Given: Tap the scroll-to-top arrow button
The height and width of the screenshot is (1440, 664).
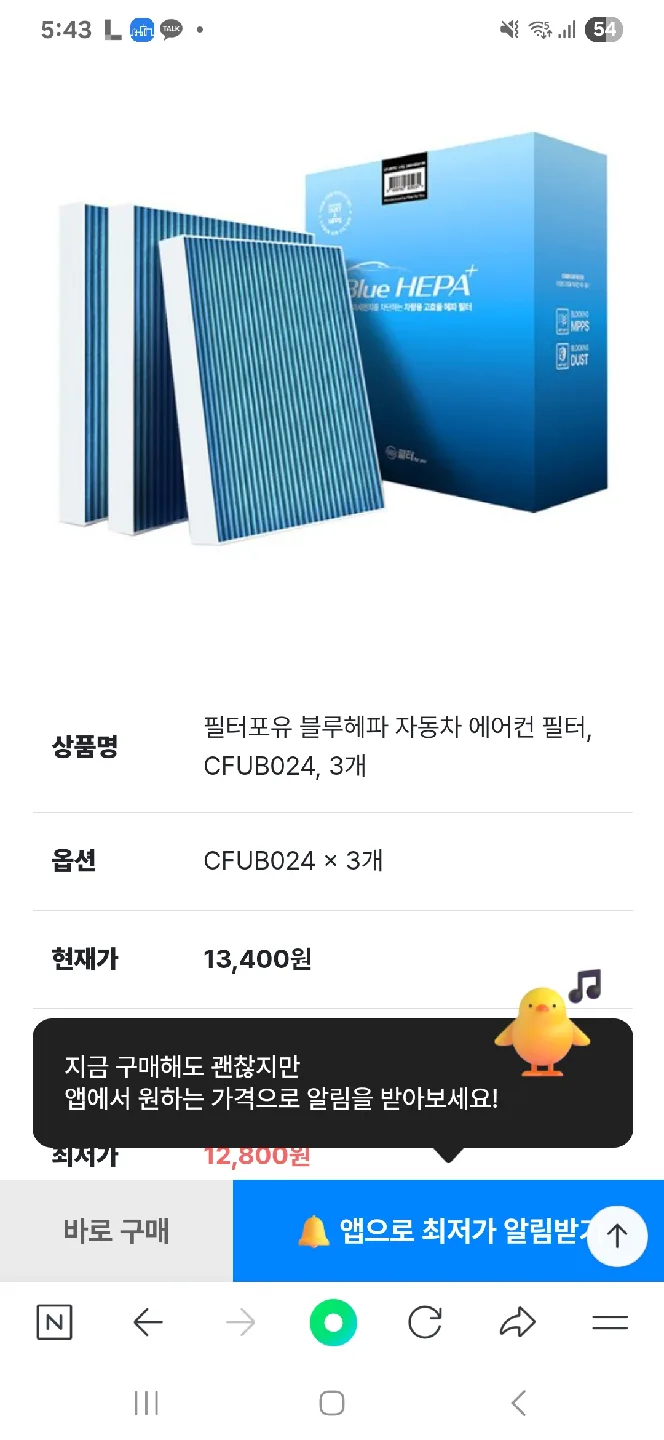Looking at the screenshot, I should pyautogui.click(x=616, y=1236).
